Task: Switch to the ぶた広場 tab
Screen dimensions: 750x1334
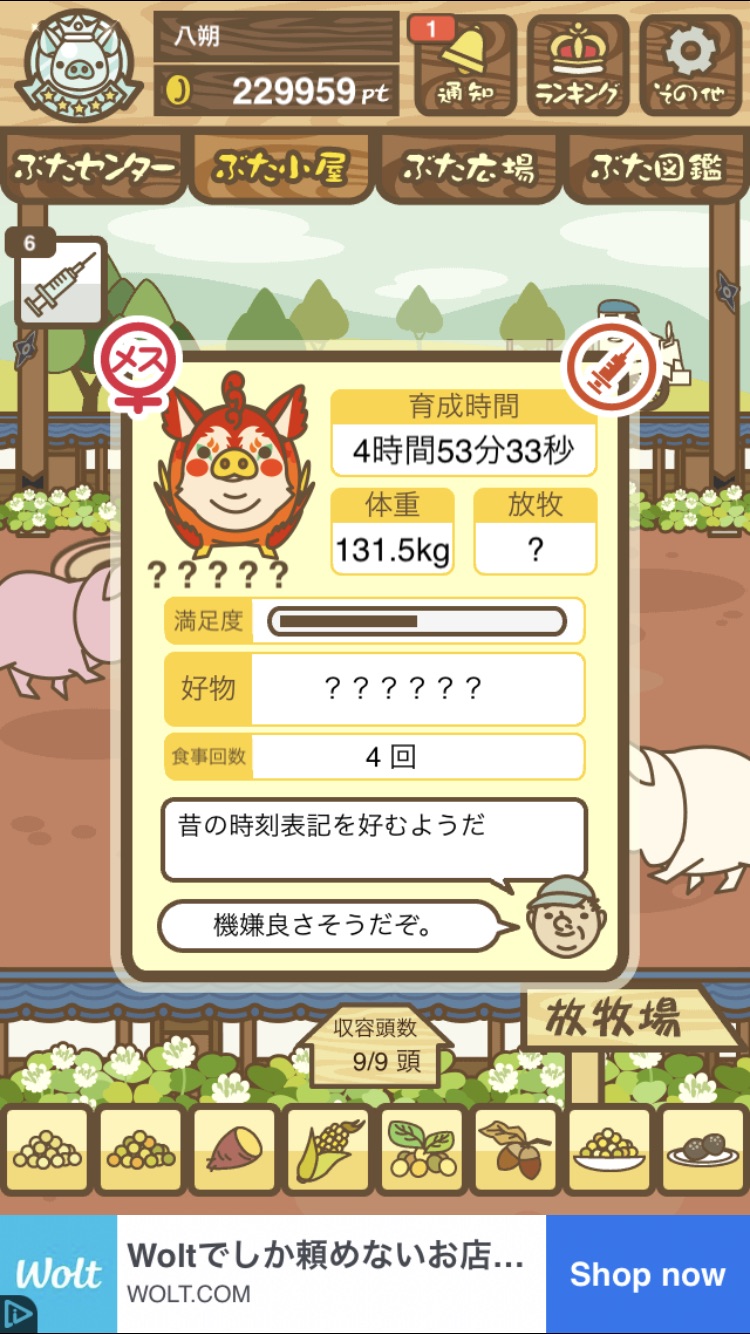Action: (x=468, y=167)
